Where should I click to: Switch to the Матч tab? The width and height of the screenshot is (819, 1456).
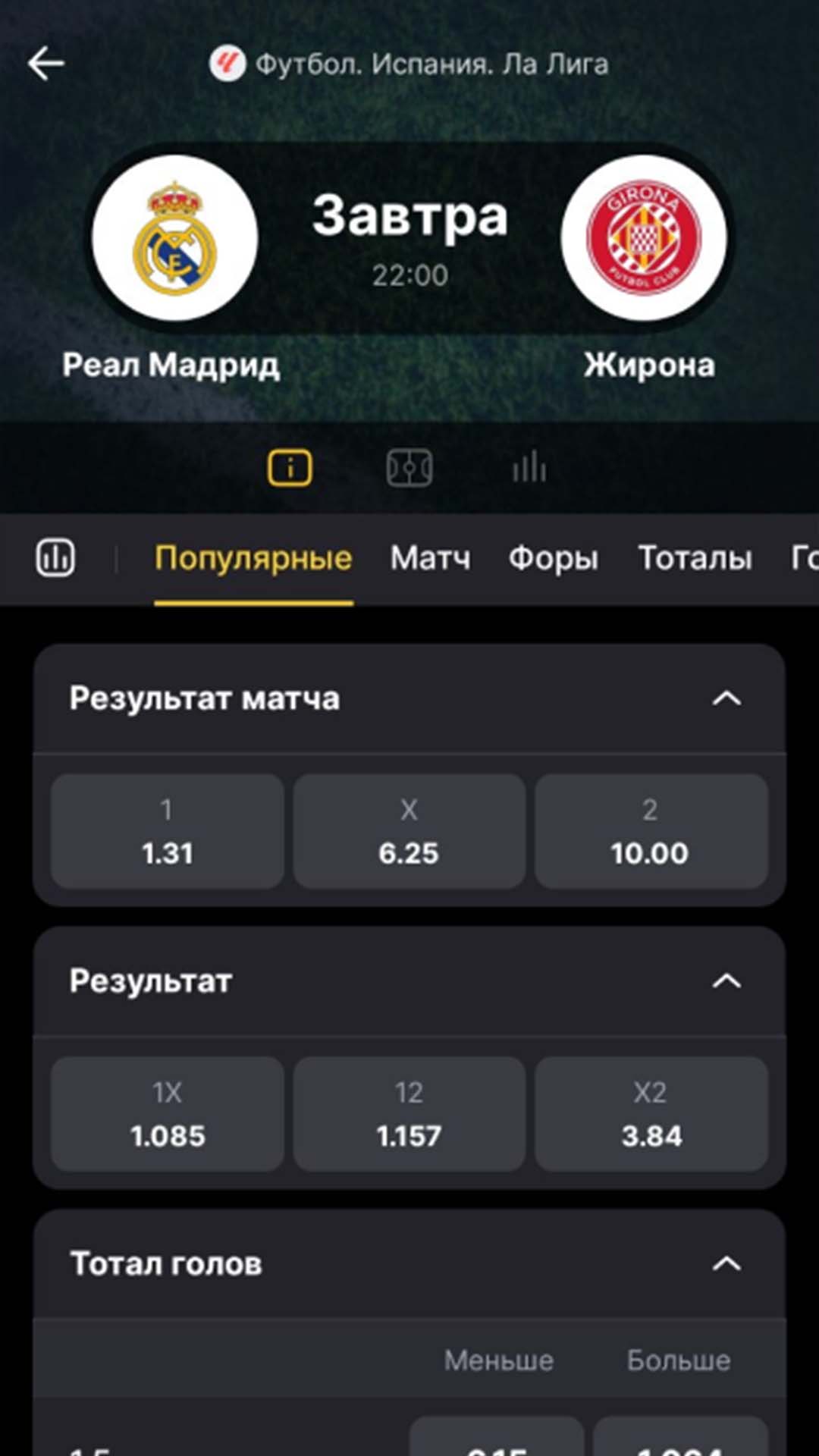coord(430,558)
